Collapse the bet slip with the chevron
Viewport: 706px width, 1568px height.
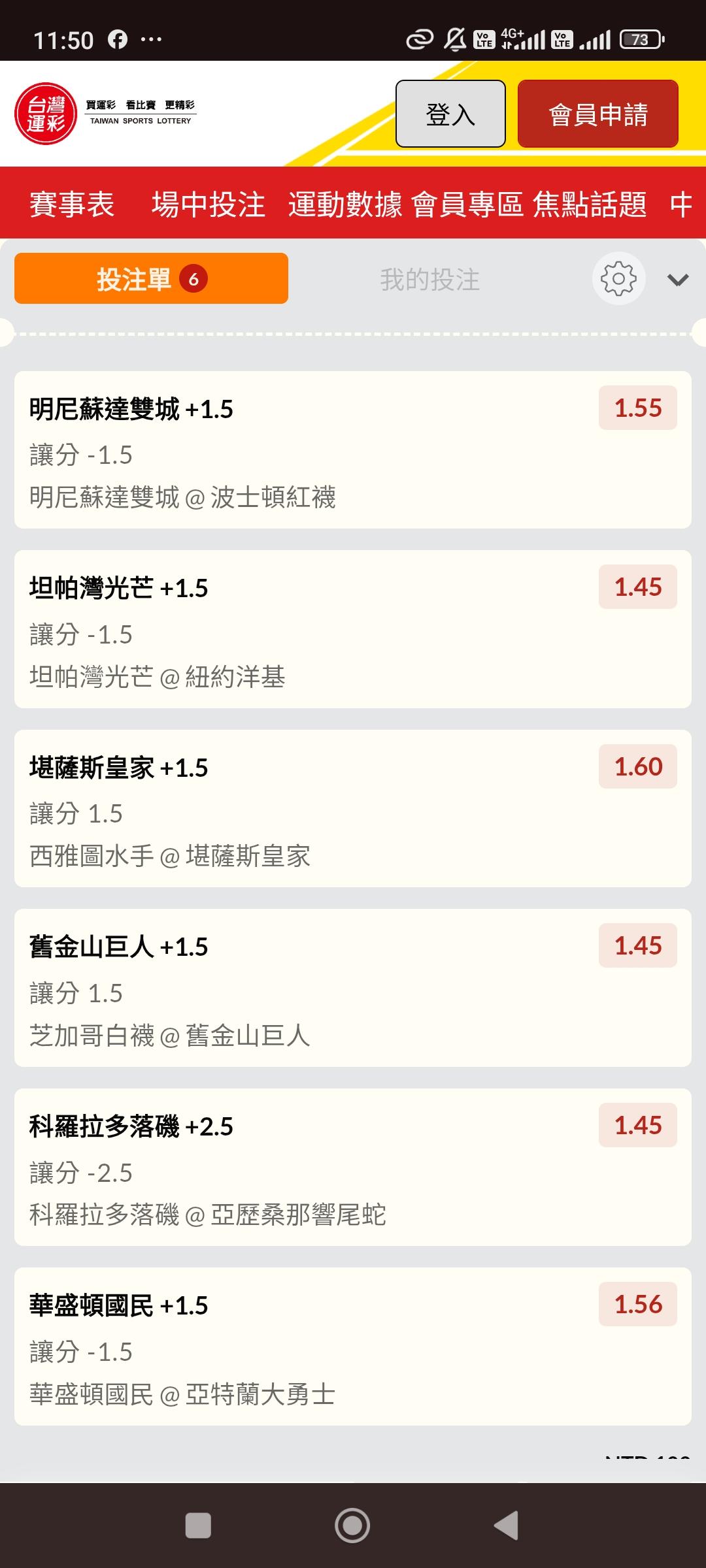(678, 280)
